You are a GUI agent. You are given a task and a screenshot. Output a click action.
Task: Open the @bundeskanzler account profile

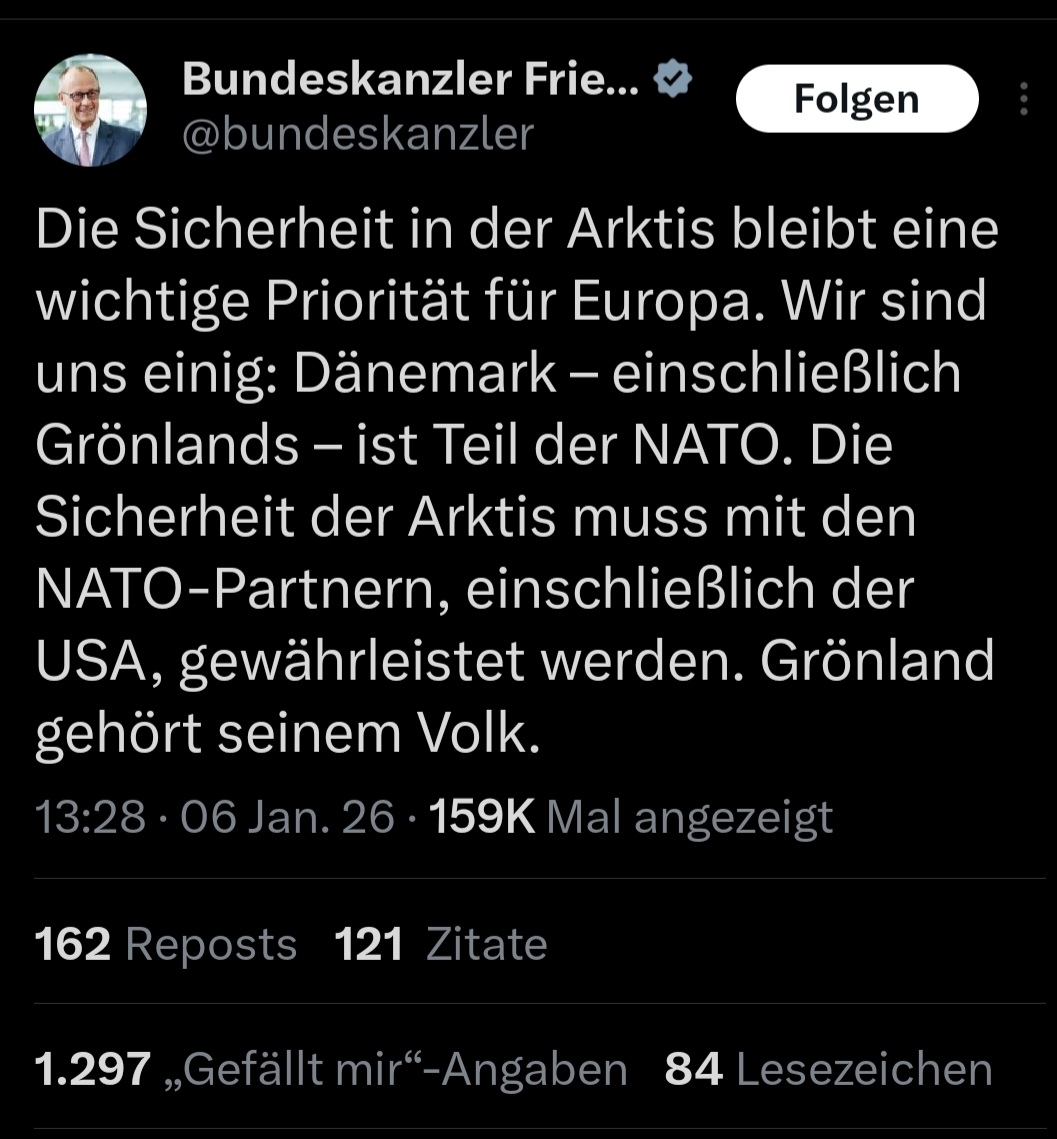tap(357, 135)
